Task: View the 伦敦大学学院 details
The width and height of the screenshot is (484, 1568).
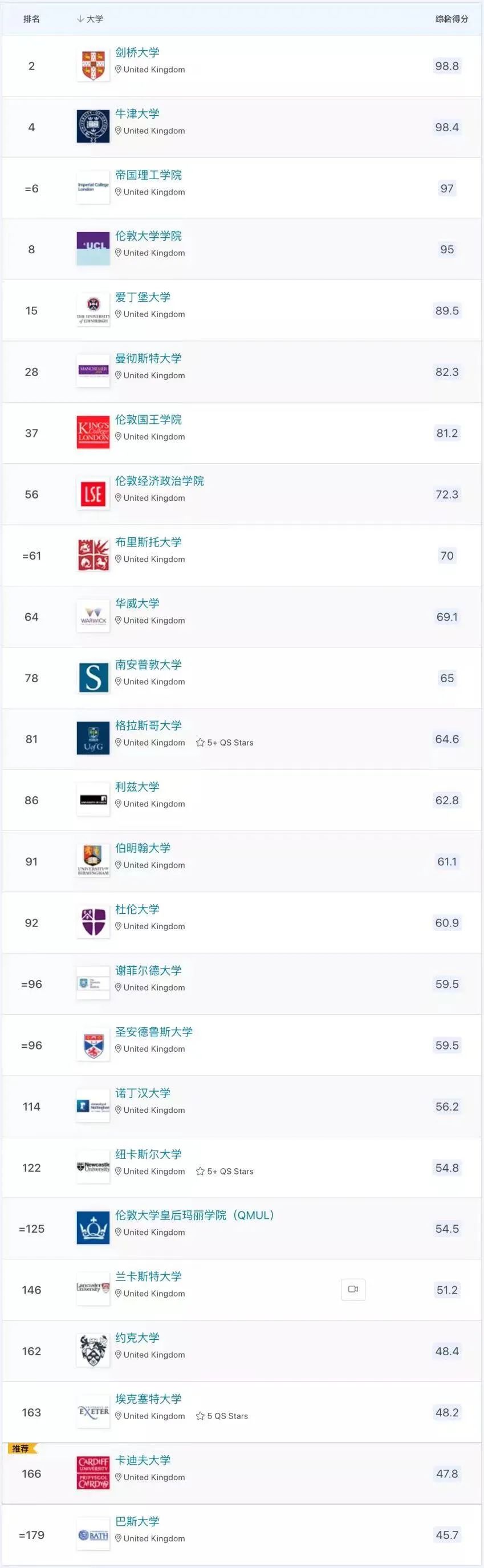Action: 148,236
